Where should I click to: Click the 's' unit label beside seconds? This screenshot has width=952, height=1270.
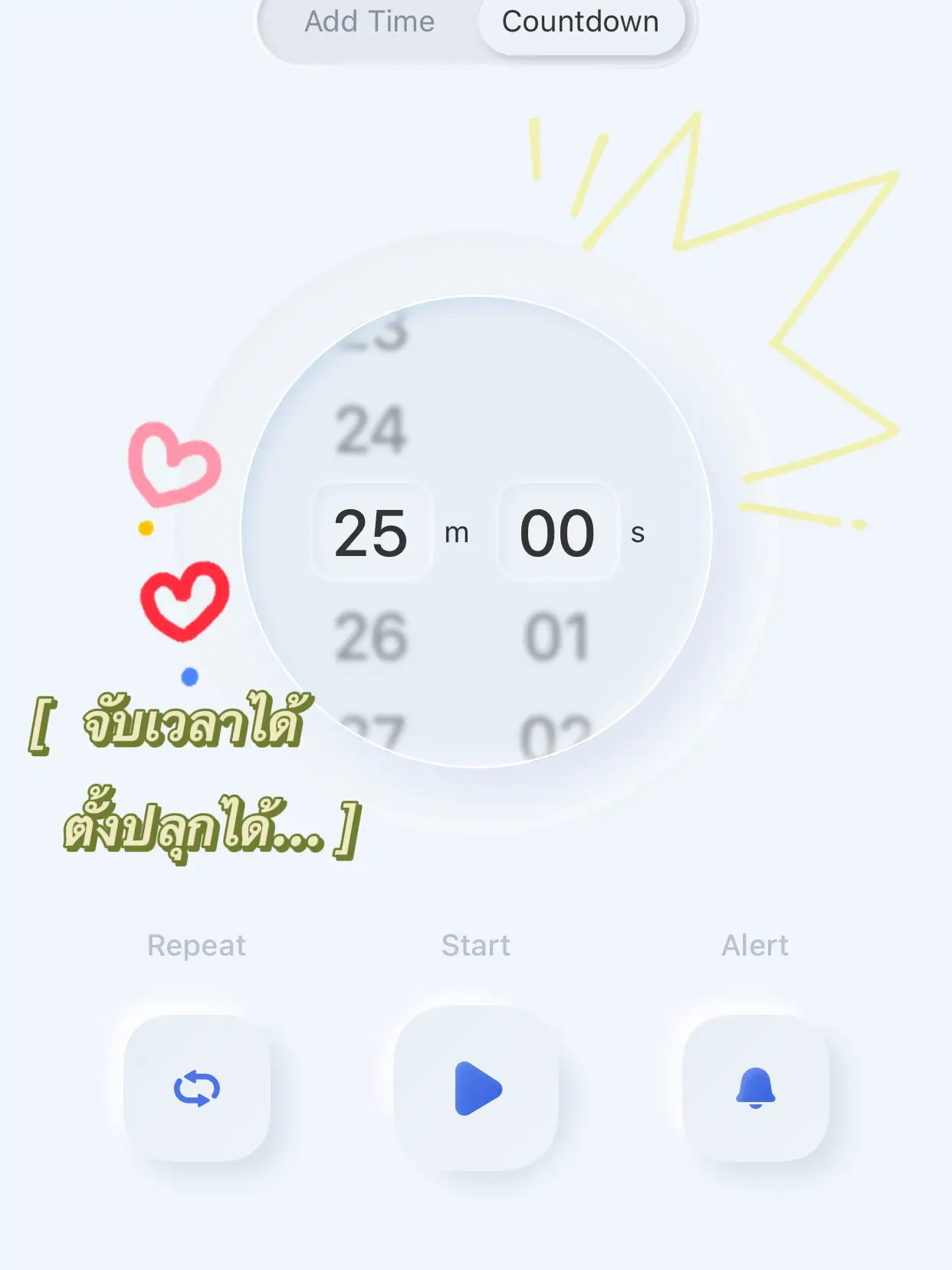coord(640,535)
